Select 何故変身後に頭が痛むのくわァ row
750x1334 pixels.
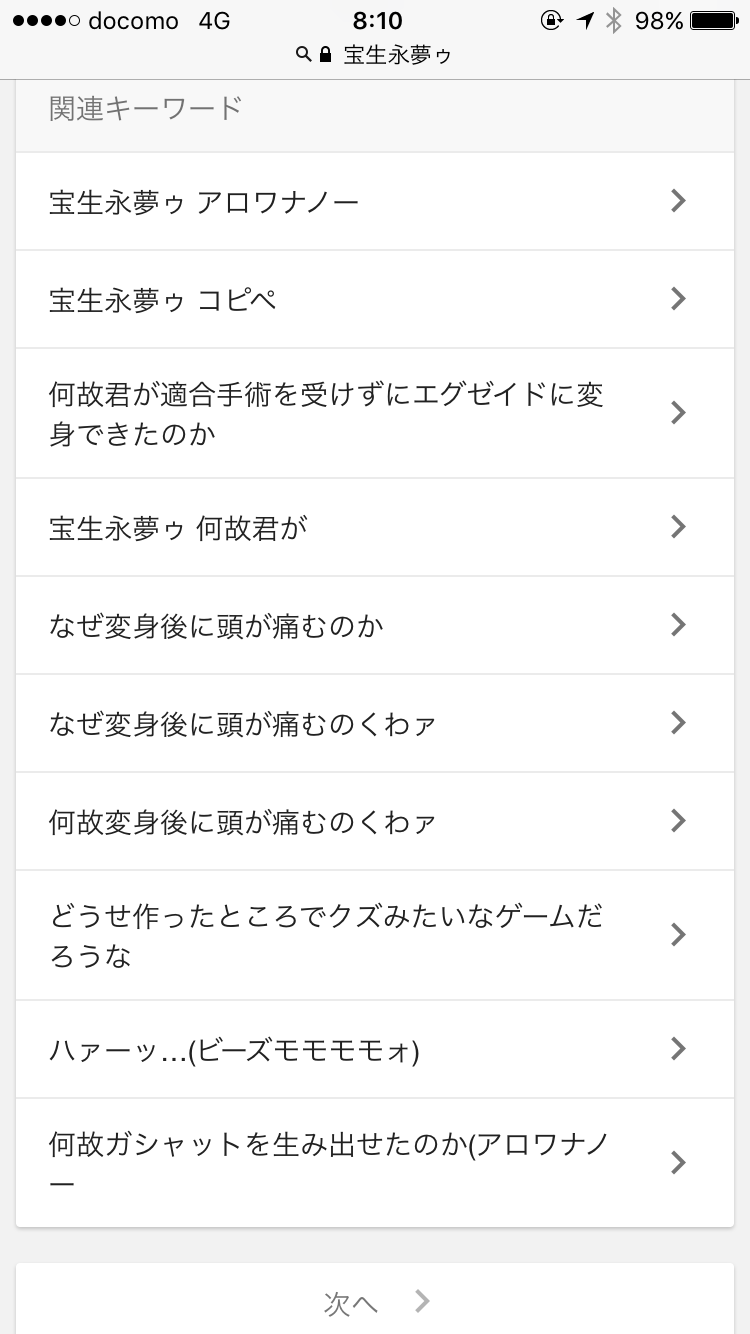click(374, 821)
